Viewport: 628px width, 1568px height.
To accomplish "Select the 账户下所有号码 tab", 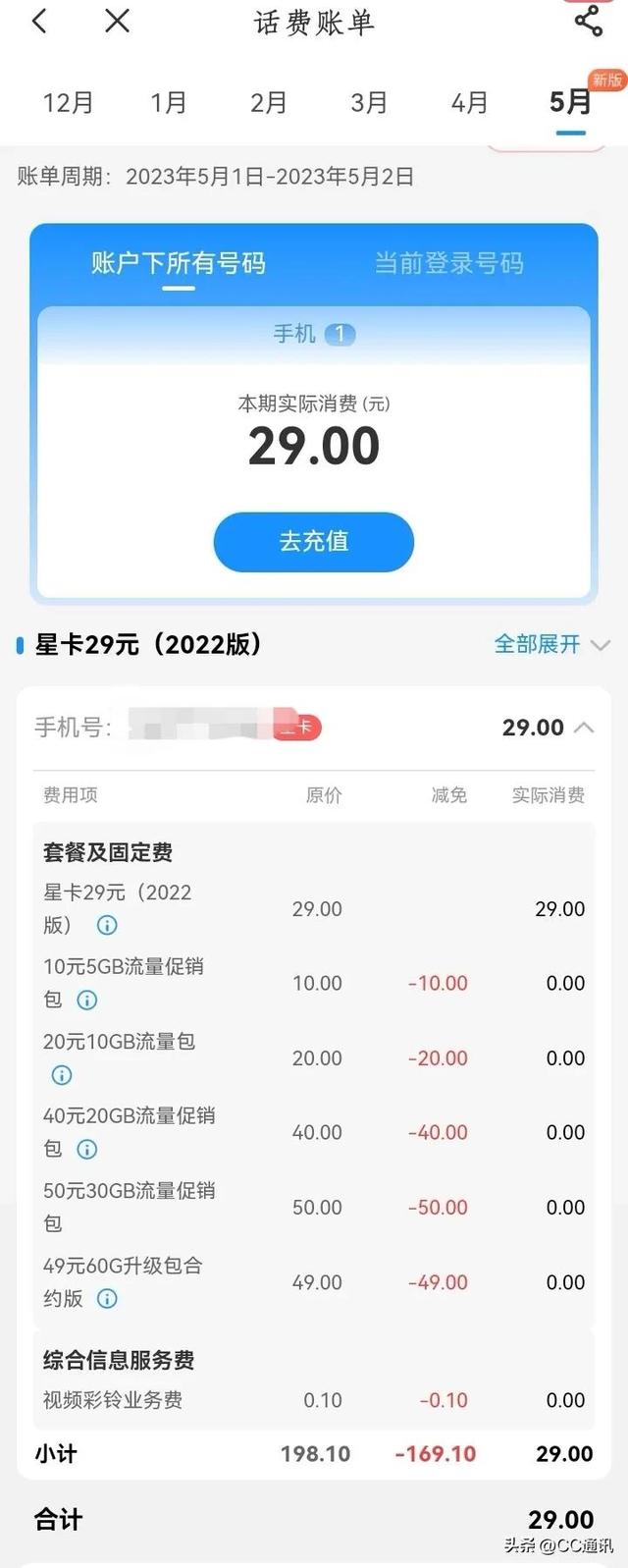I will click(x=179, y=263).
